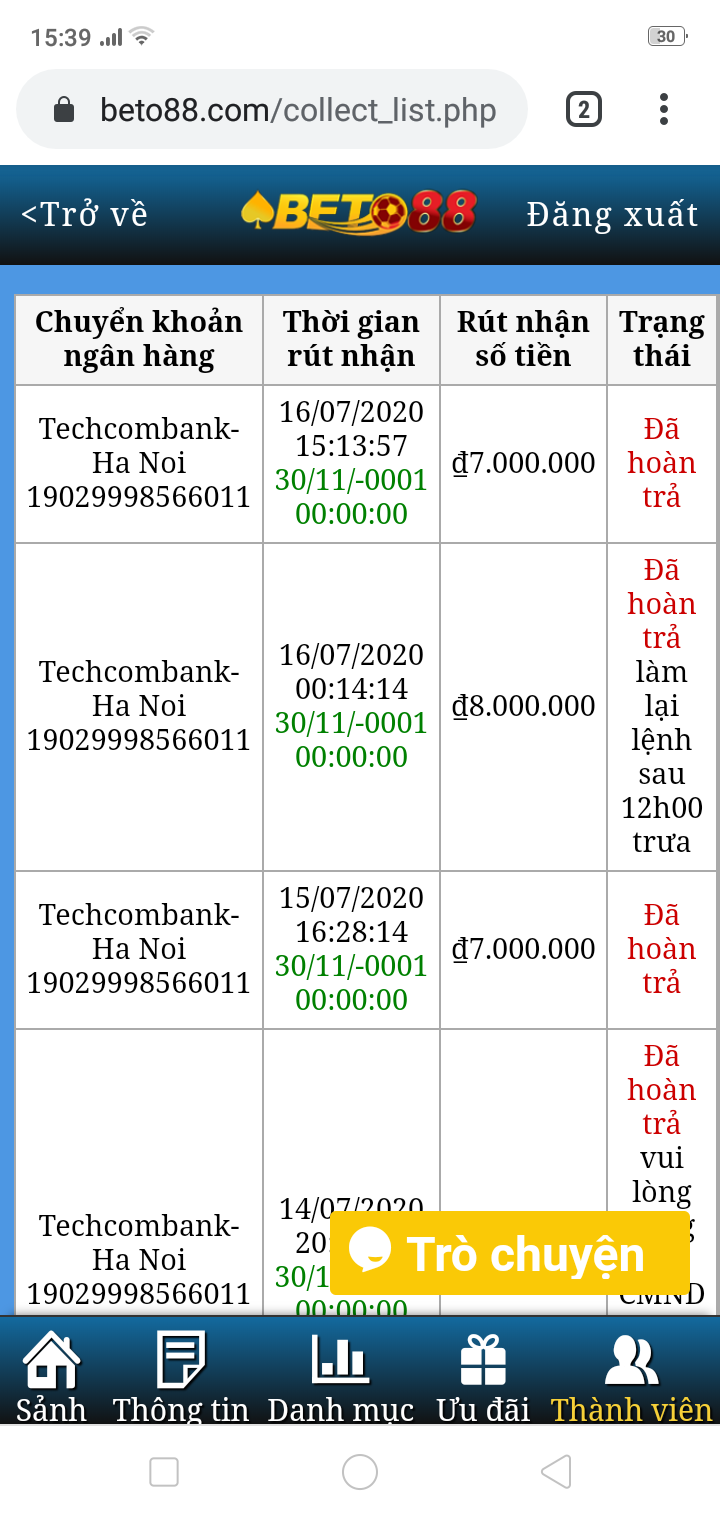720x1520 pixels.
Task: Switch to the Sảnh tab
Action: [x=52, y=1376]
